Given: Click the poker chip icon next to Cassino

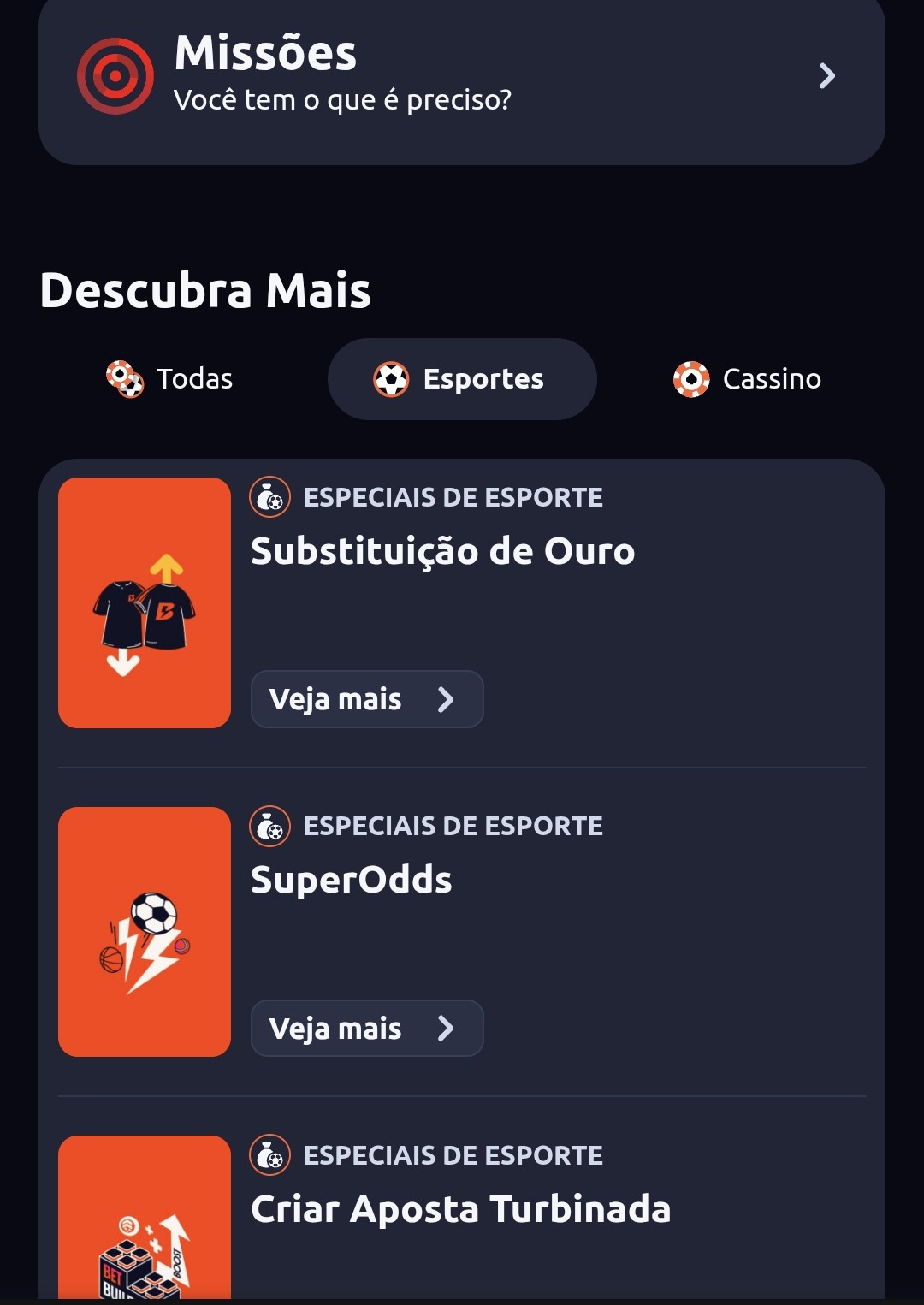Looking at the screenshot, I should [x=691, y=379].
